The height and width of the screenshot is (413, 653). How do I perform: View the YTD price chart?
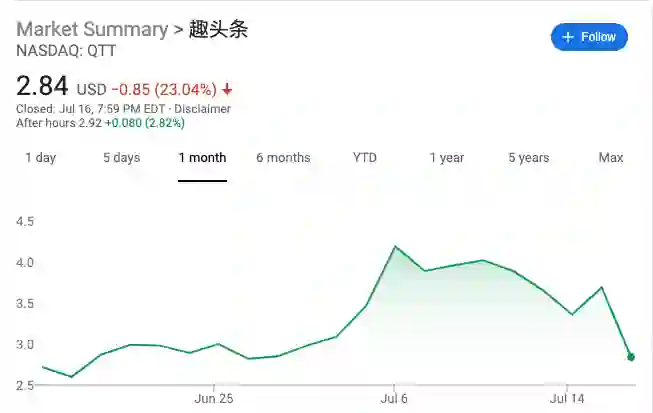(364, 158)
